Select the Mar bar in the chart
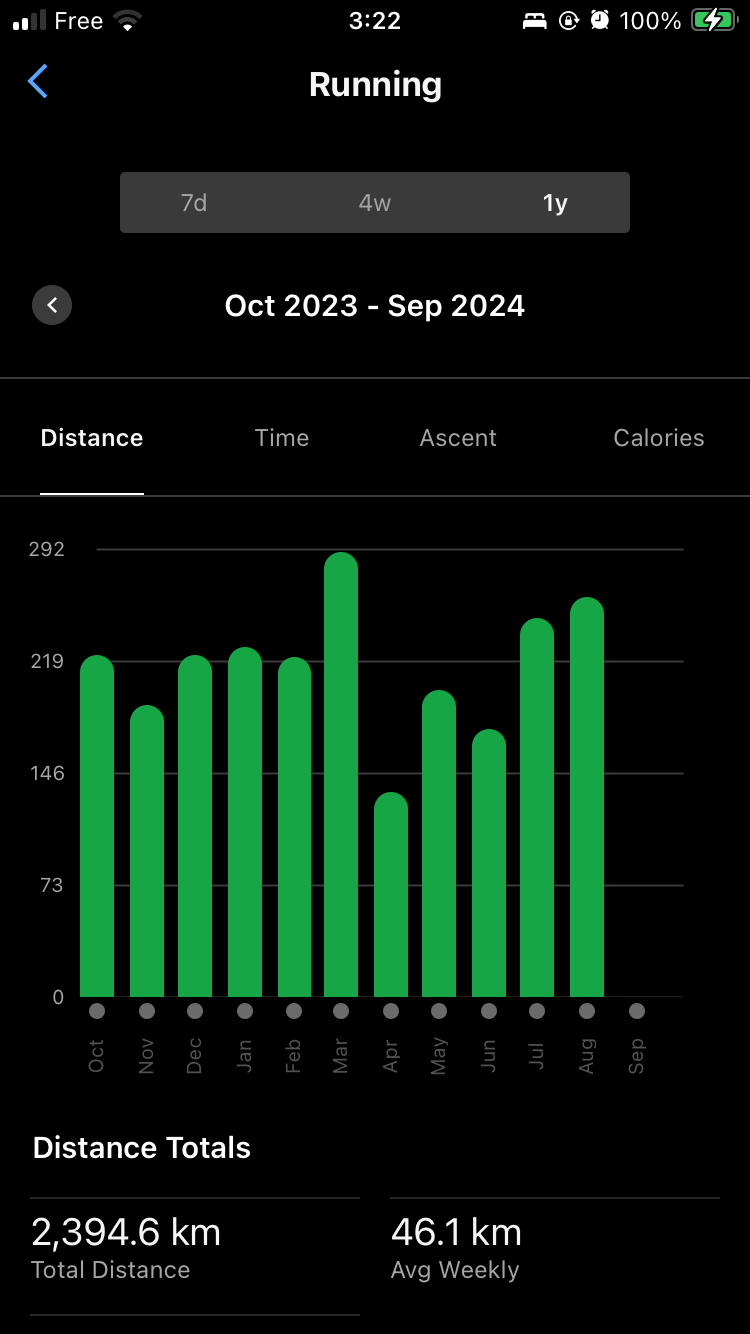The height and width of the screenshot is (1334, 750). click(x=341, y=775)
